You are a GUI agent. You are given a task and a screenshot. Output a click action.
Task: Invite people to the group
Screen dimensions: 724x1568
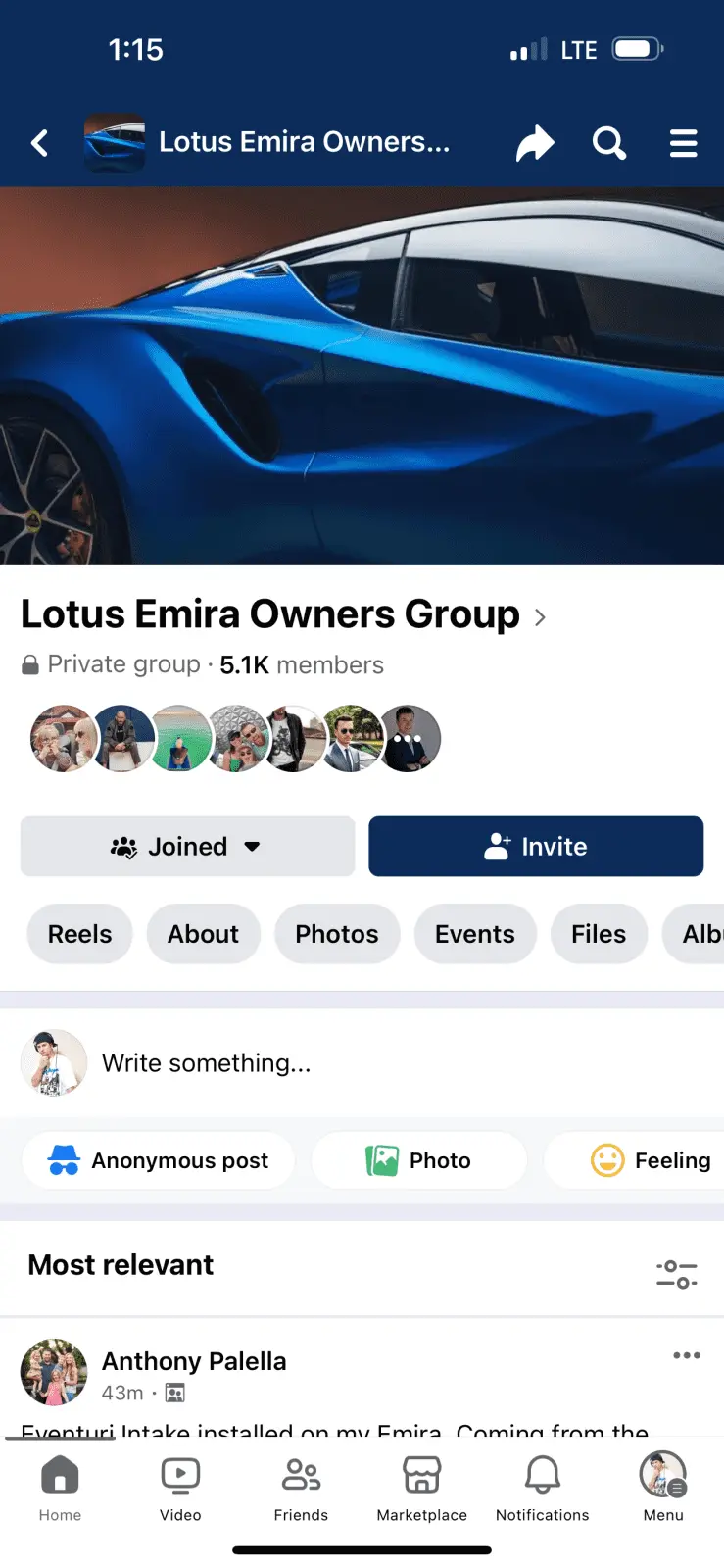pyautogui.click(x=536, y=846)
